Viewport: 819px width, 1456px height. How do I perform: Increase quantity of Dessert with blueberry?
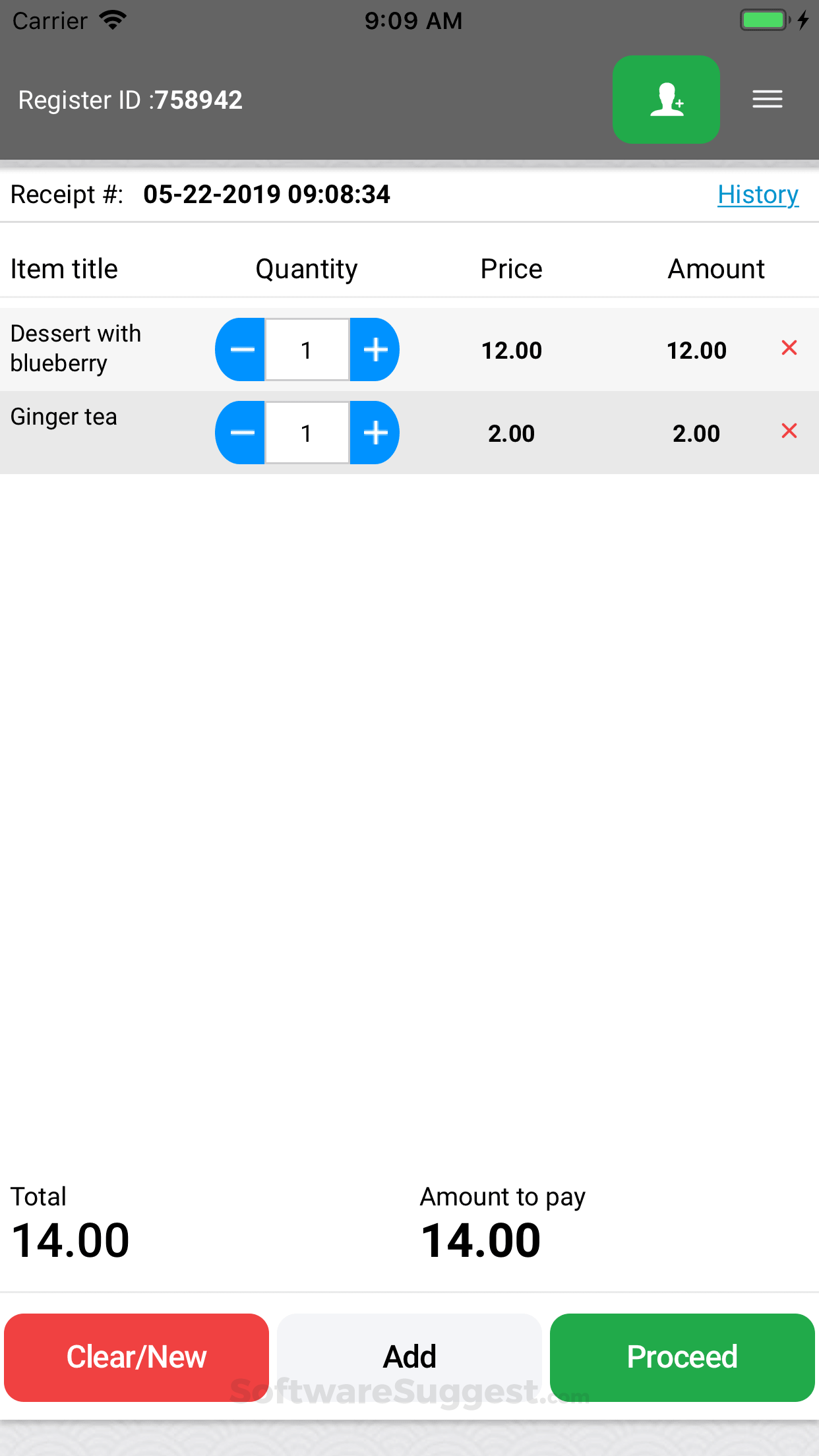(x=375, y=349)
